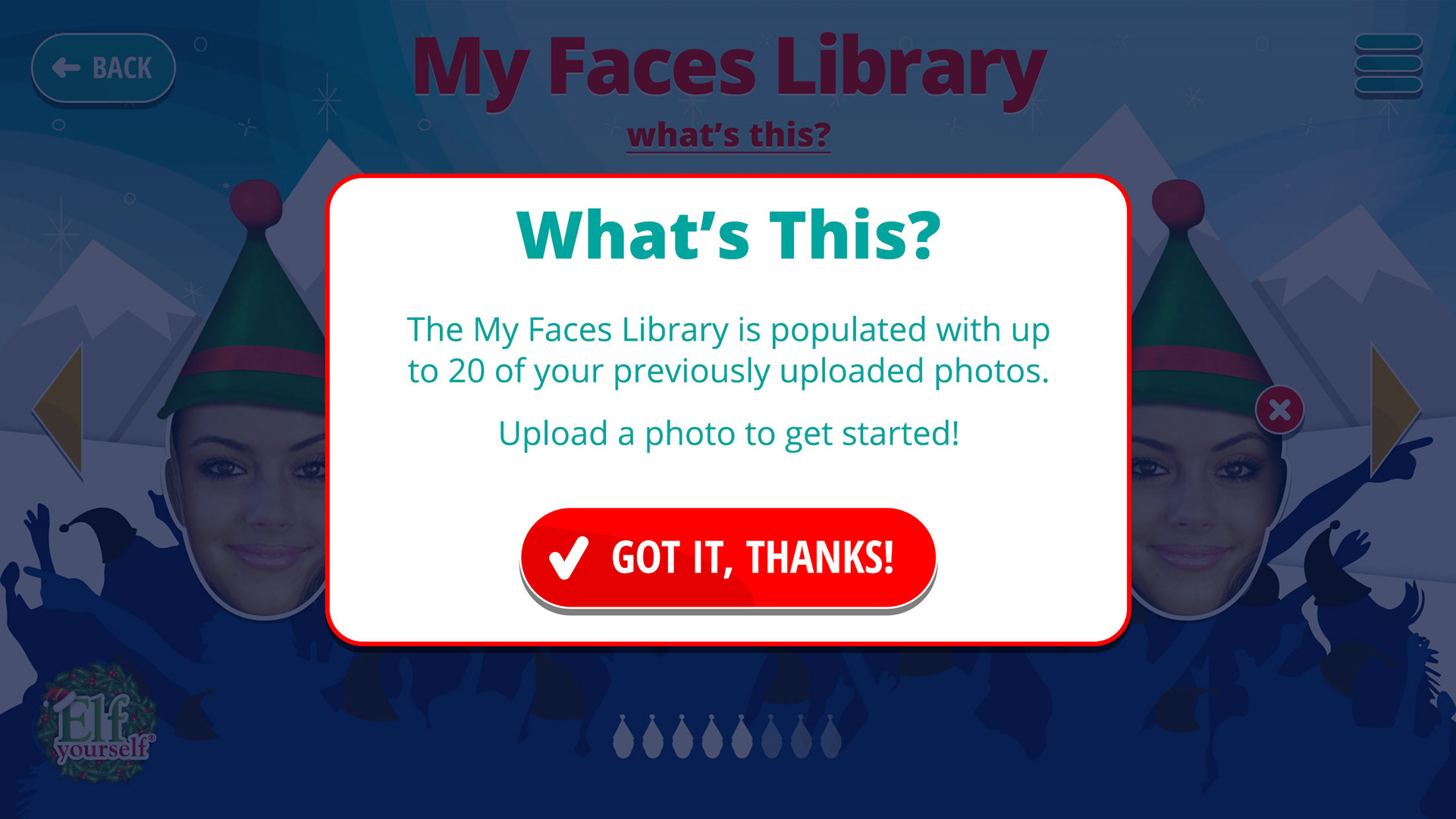The image size is (1456, 819).
Task: Go back with the BACK button
Action: coord(103,68)
